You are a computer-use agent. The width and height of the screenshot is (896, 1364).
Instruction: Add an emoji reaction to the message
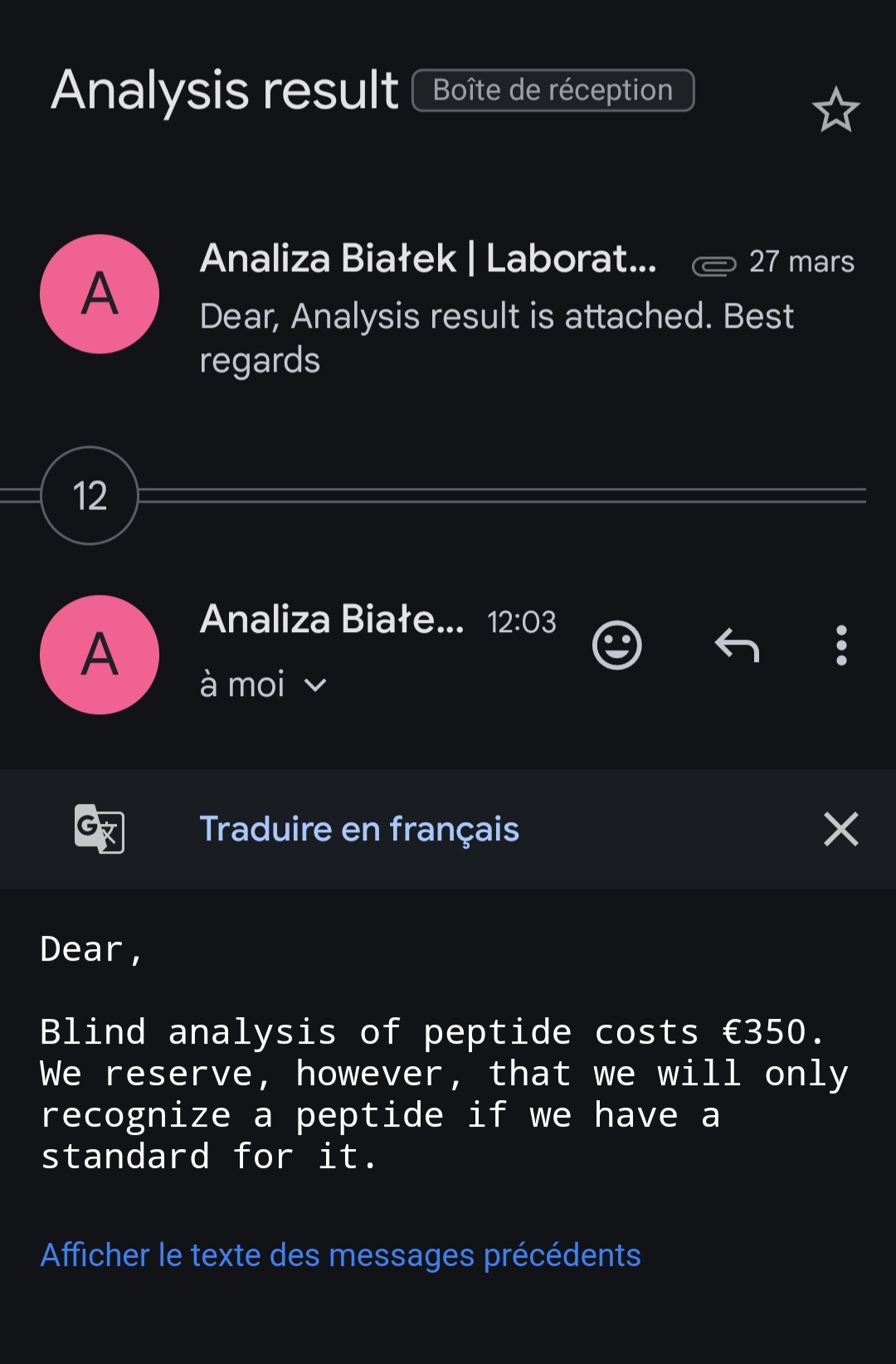tap(616, 645)
